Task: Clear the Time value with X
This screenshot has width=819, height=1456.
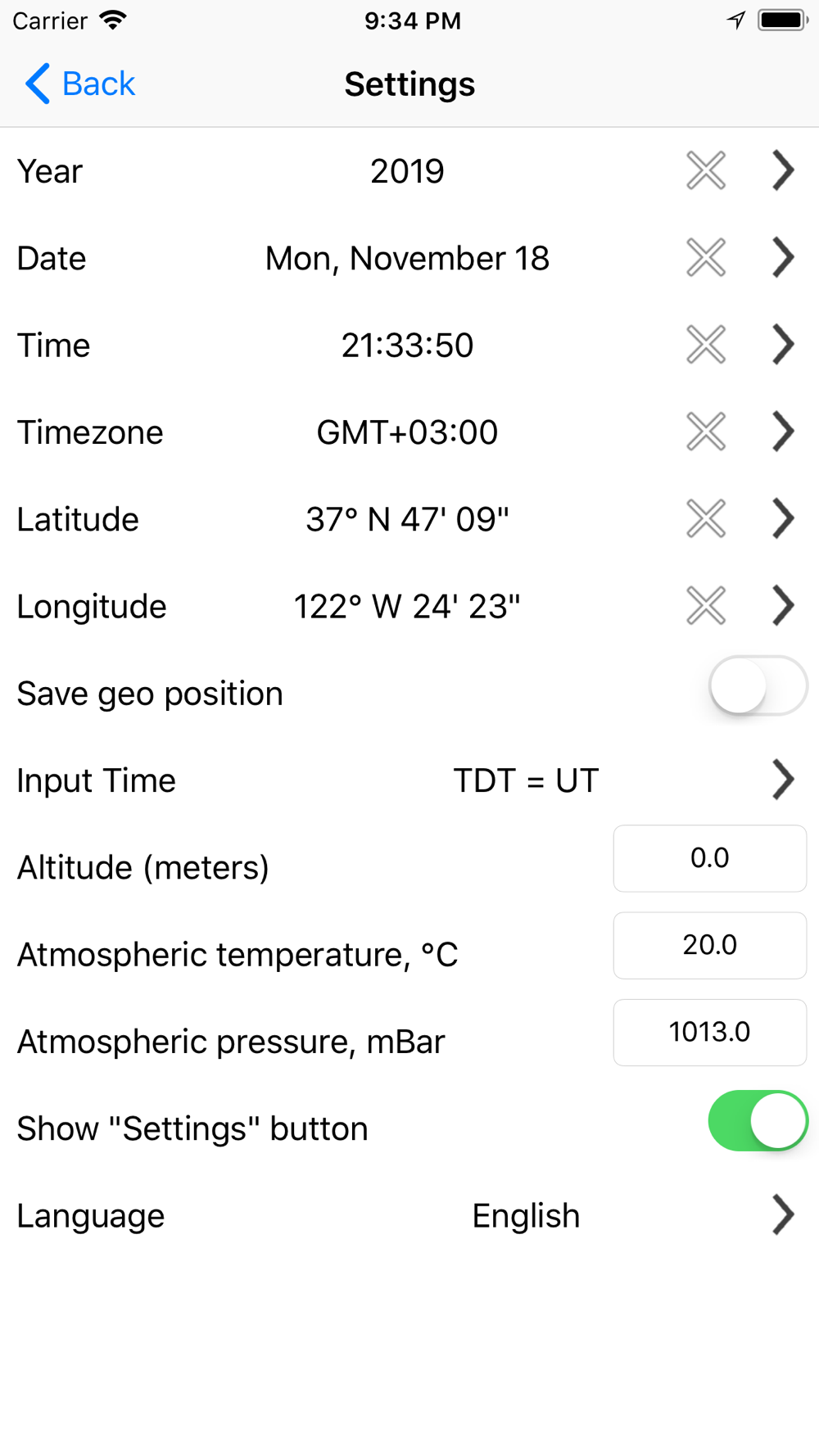Action: click(706, 345)
